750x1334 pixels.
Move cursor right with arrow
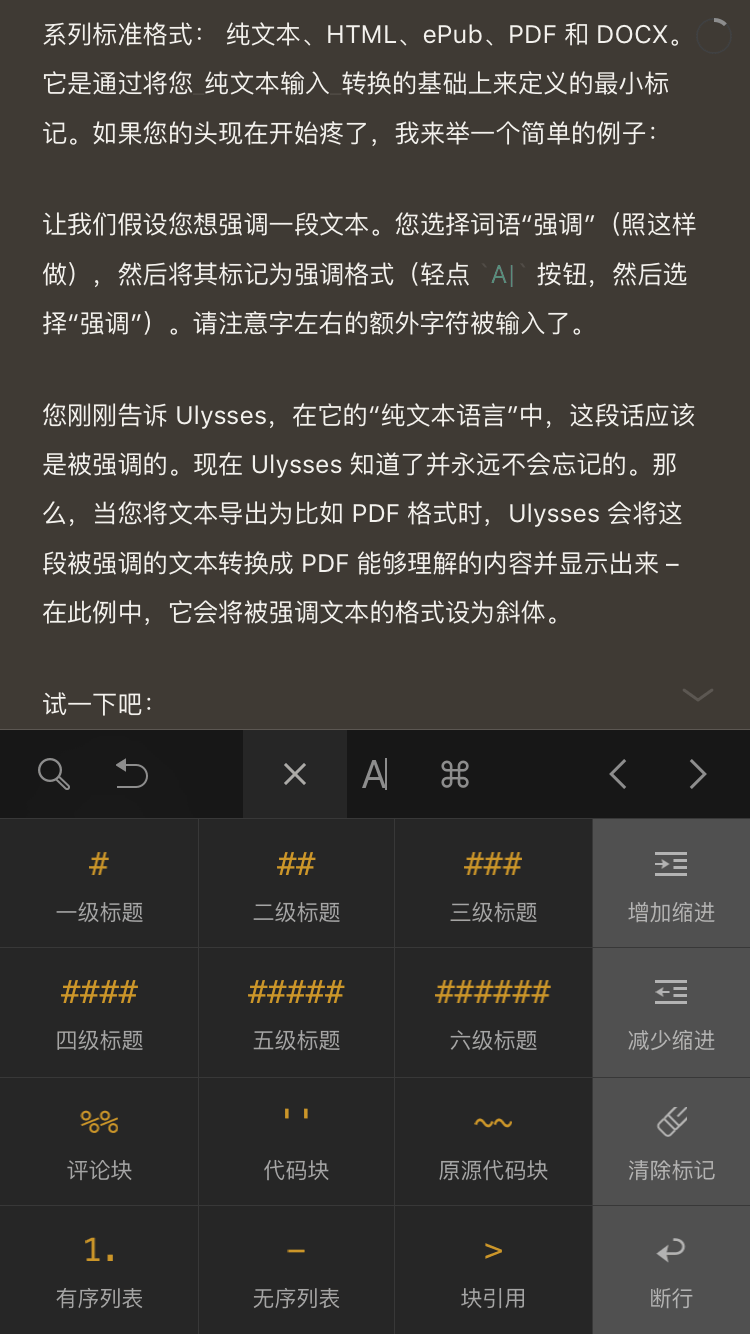698,774
